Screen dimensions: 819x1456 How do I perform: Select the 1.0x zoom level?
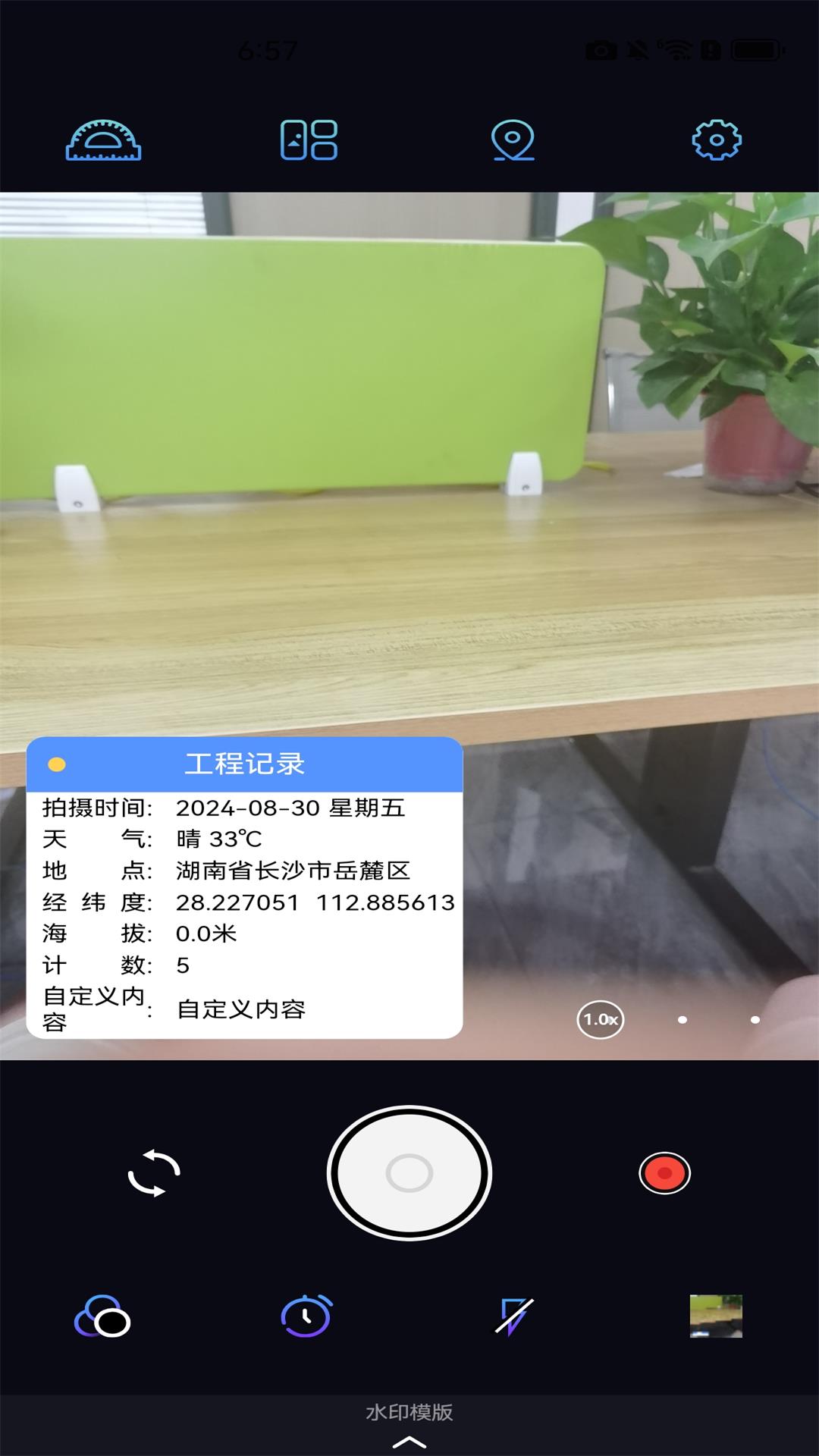pyautogui.click(x=601, y=1020)
